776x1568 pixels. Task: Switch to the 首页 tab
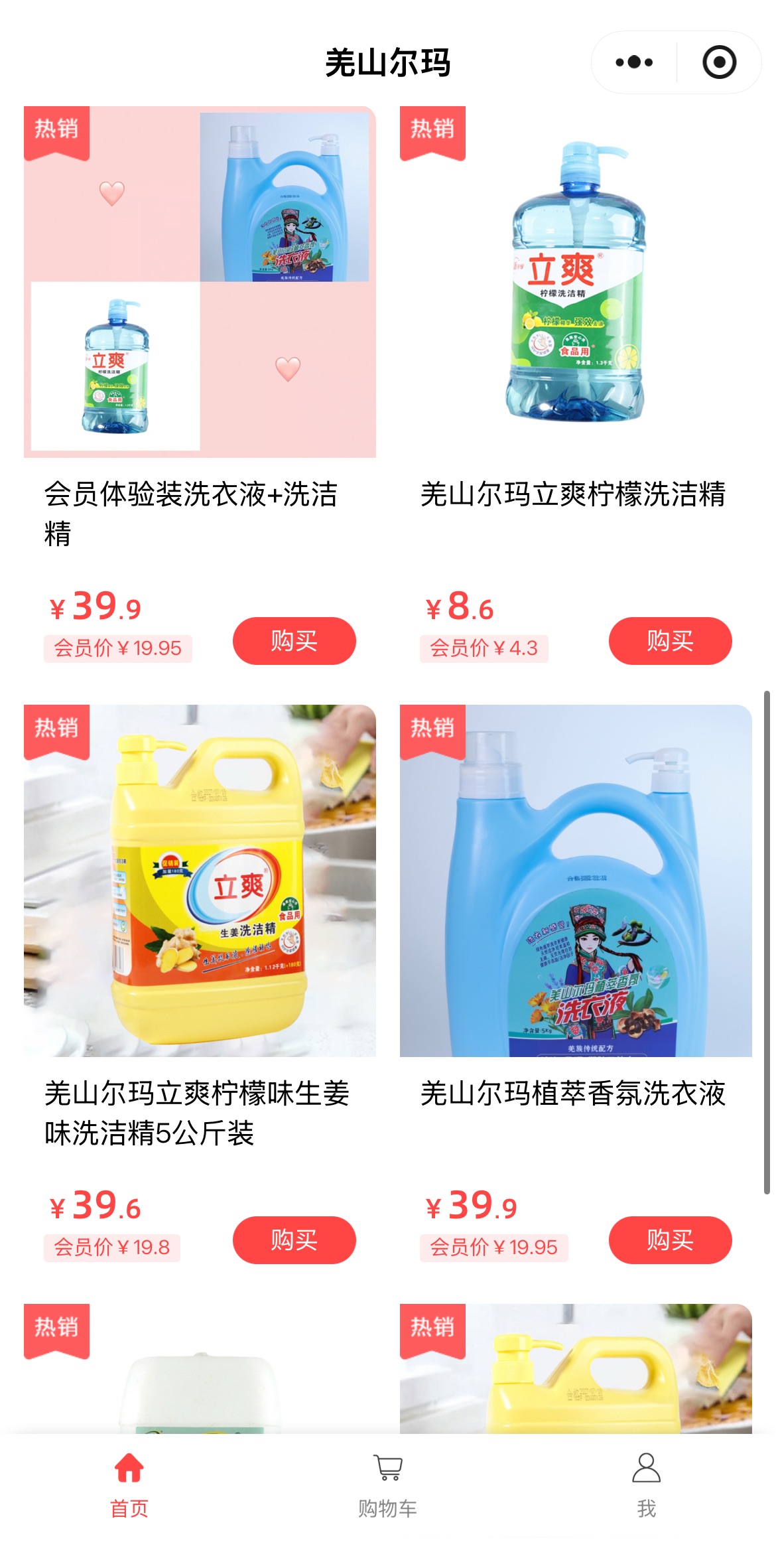(x=129, y=1484)
